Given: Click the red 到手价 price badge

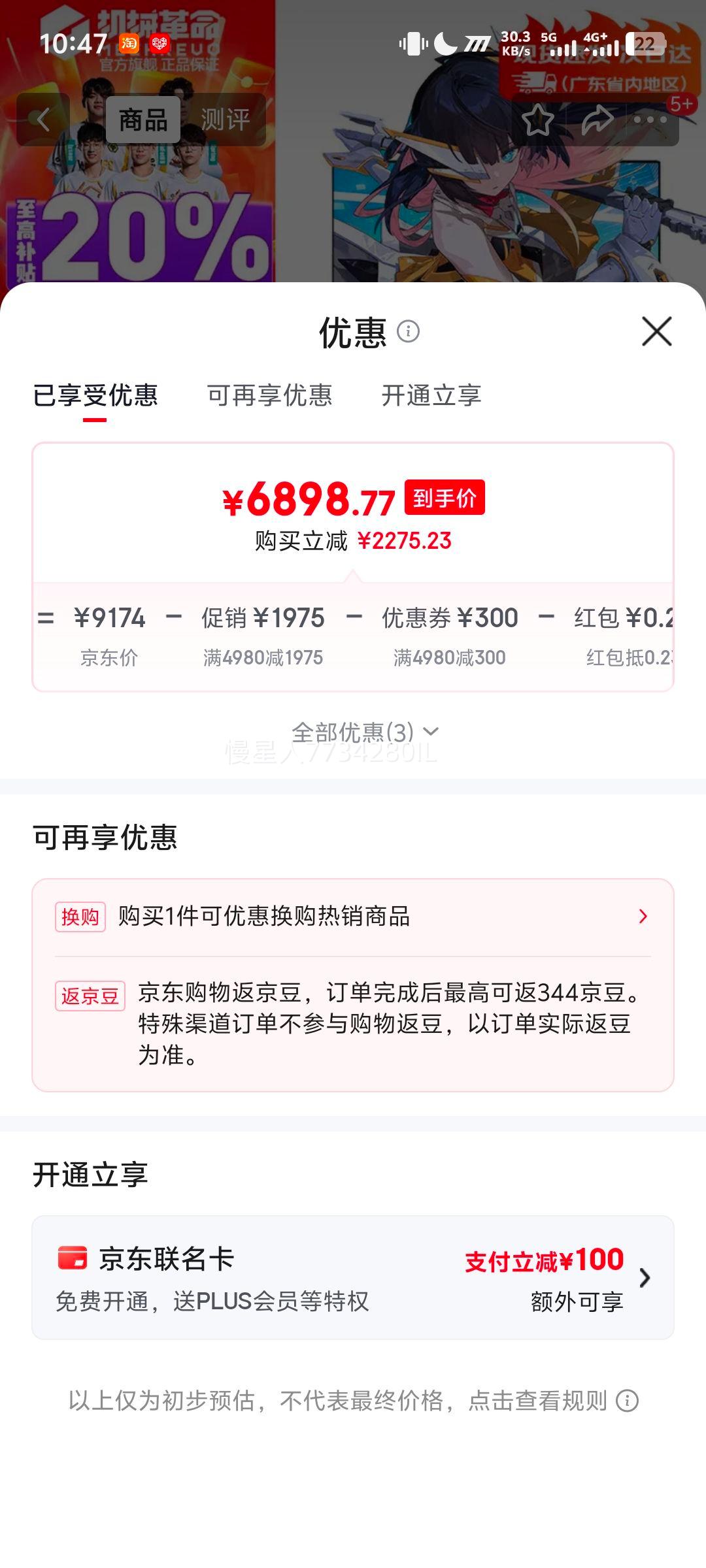Looking at the screenshot, I should pyautogui.click(x=447, y=498).
